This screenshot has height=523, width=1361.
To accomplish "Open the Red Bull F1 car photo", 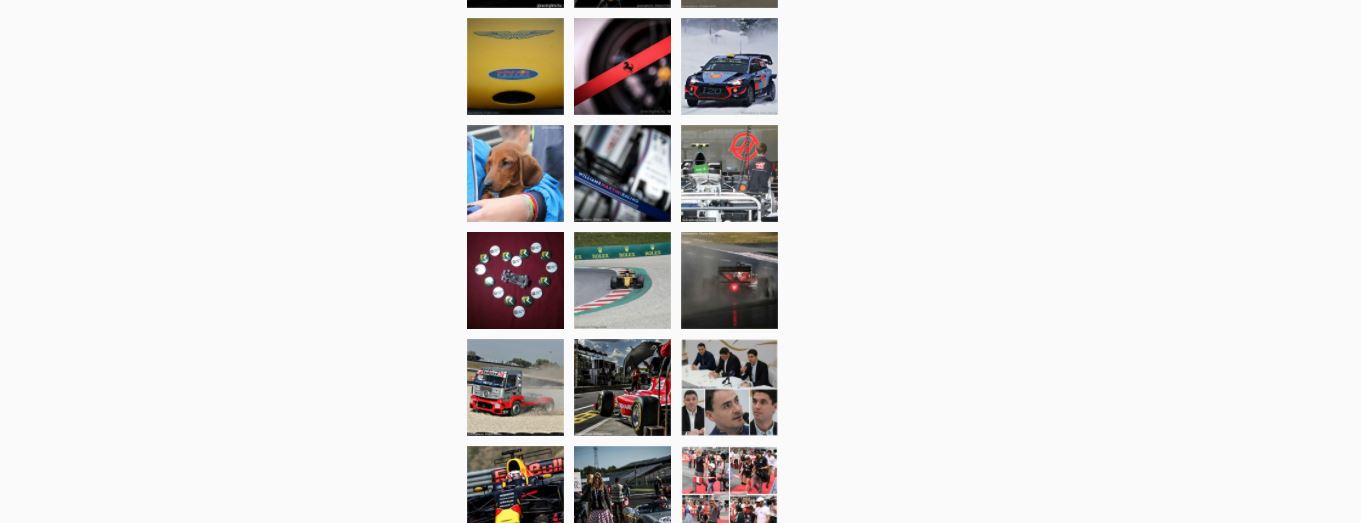I will tap(515, 485).
